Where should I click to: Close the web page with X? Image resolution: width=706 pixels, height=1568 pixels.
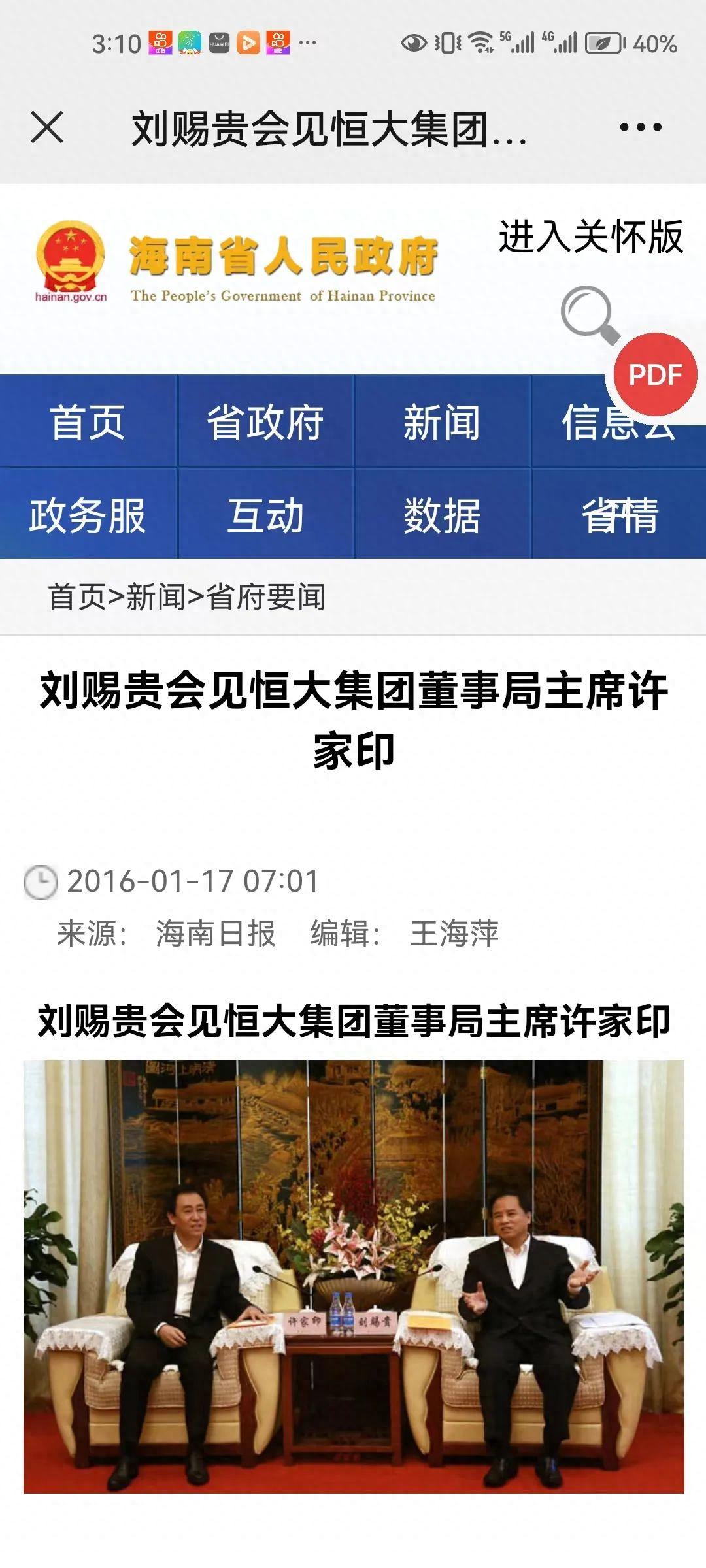click(x=47, y=127)
